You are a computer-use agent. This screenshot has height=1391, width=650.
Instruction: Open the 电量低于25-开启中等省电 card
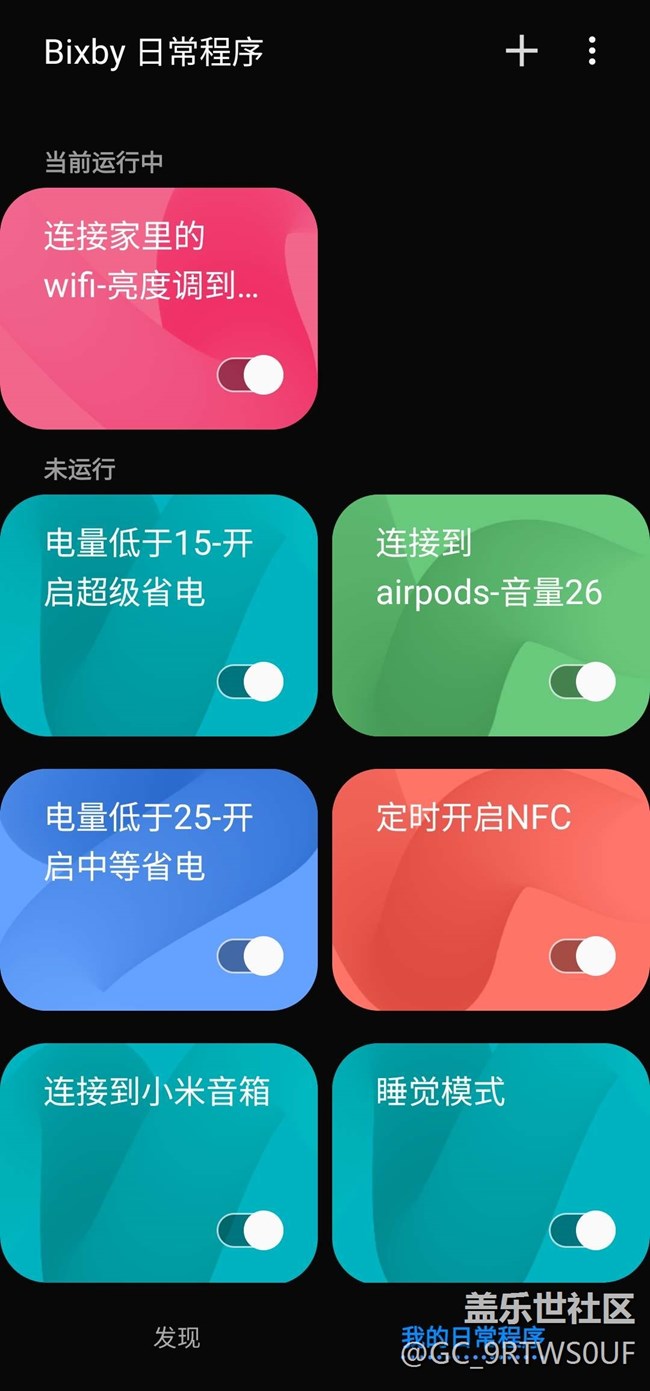click(x=159, y=890)
